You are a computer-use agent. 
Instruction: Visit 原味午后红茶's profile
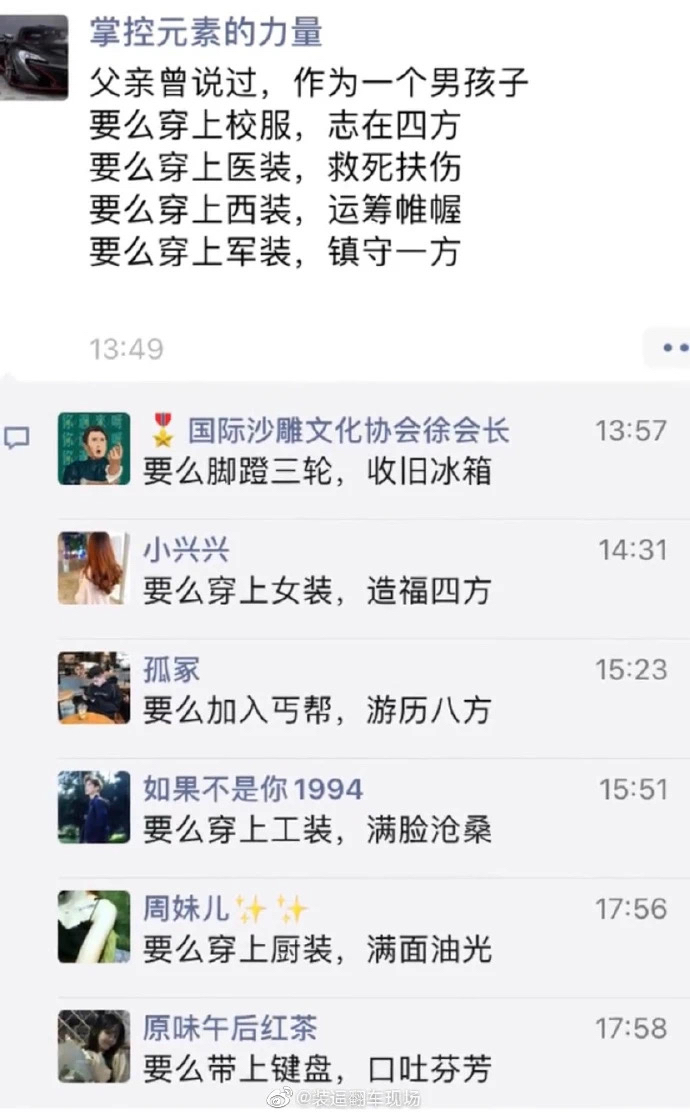click(x=229, y=1028)
